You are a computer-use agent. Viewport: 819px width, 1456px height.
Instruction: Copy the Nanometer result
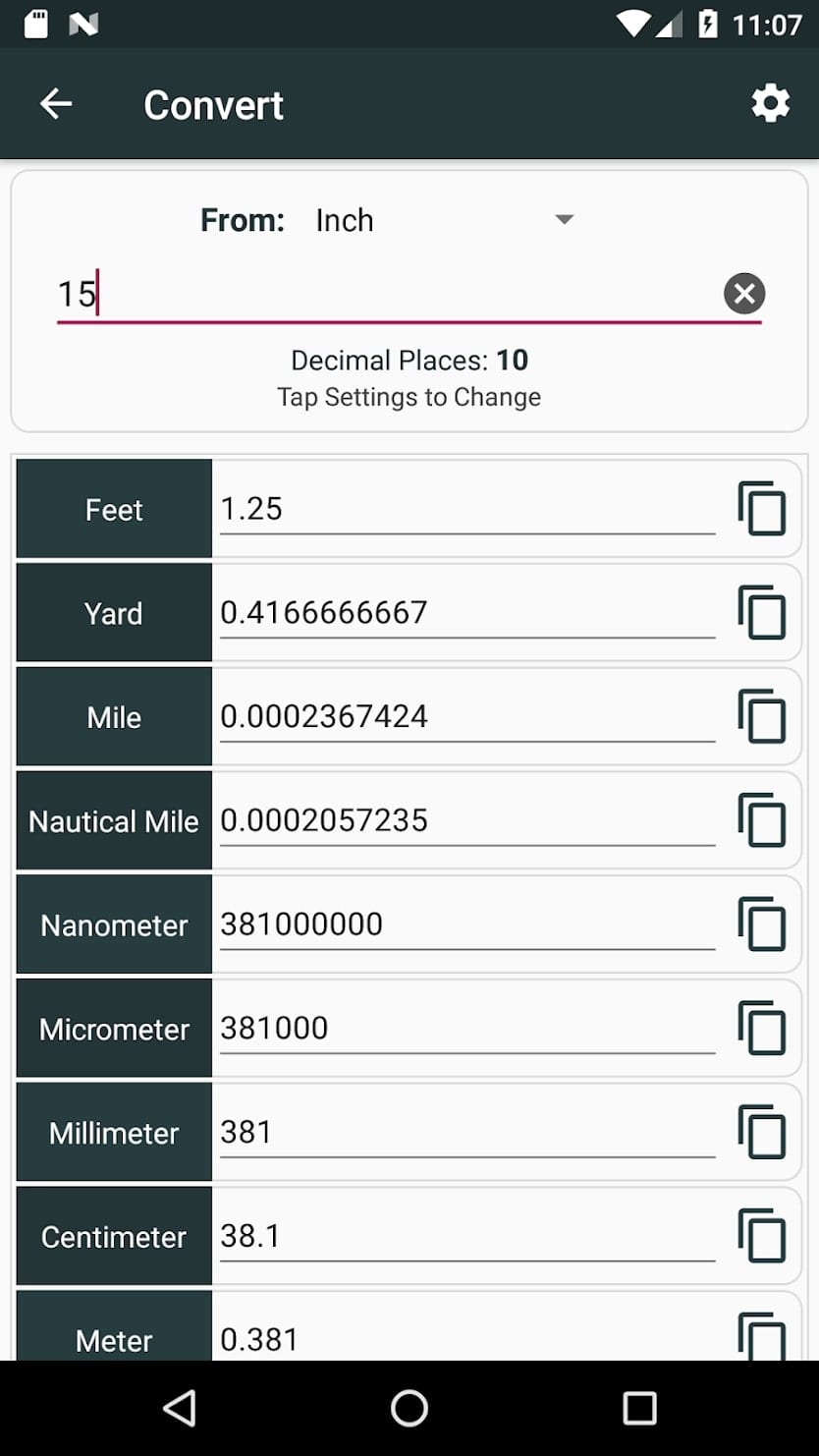pos(762,924)
